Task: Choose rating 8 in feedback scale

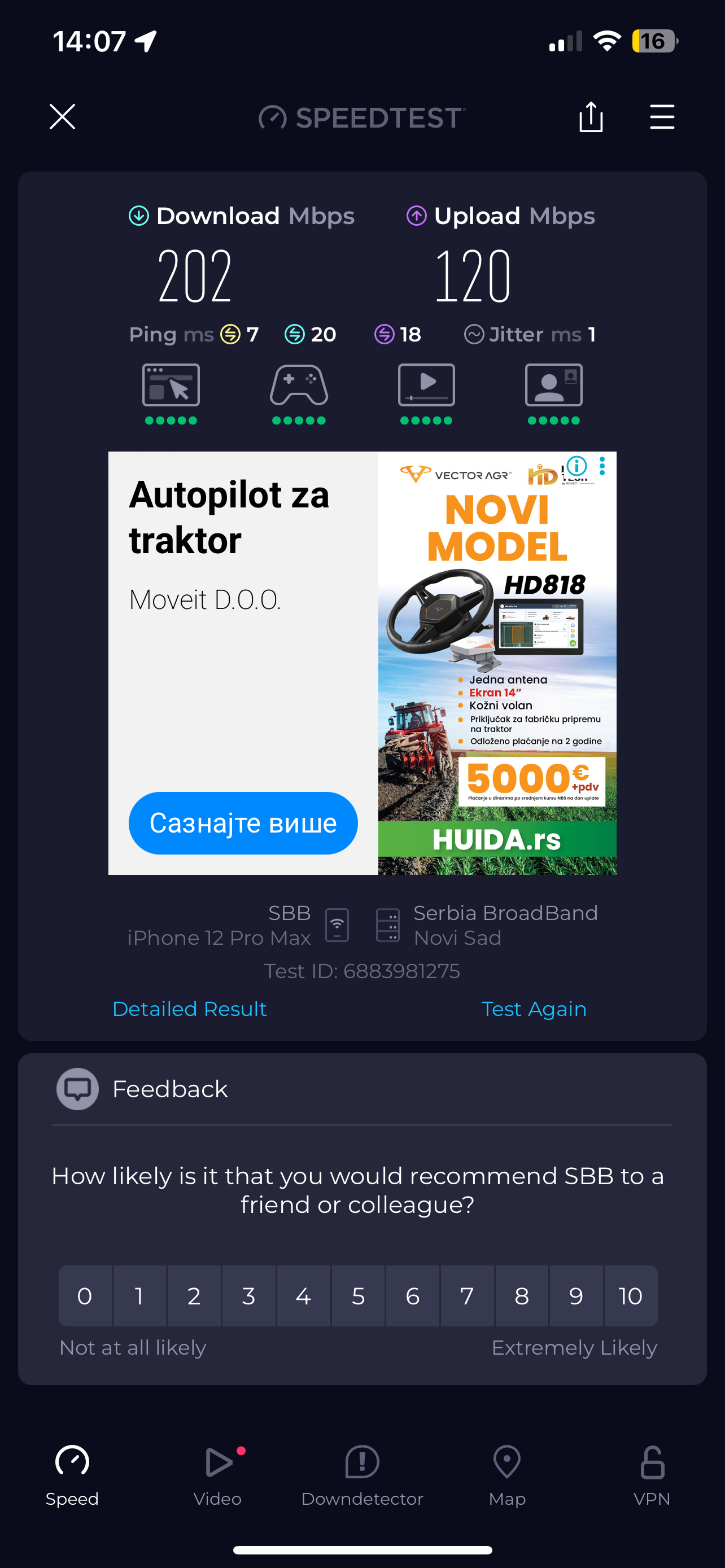Action: pyautogui.click(x=522, y=1296)
